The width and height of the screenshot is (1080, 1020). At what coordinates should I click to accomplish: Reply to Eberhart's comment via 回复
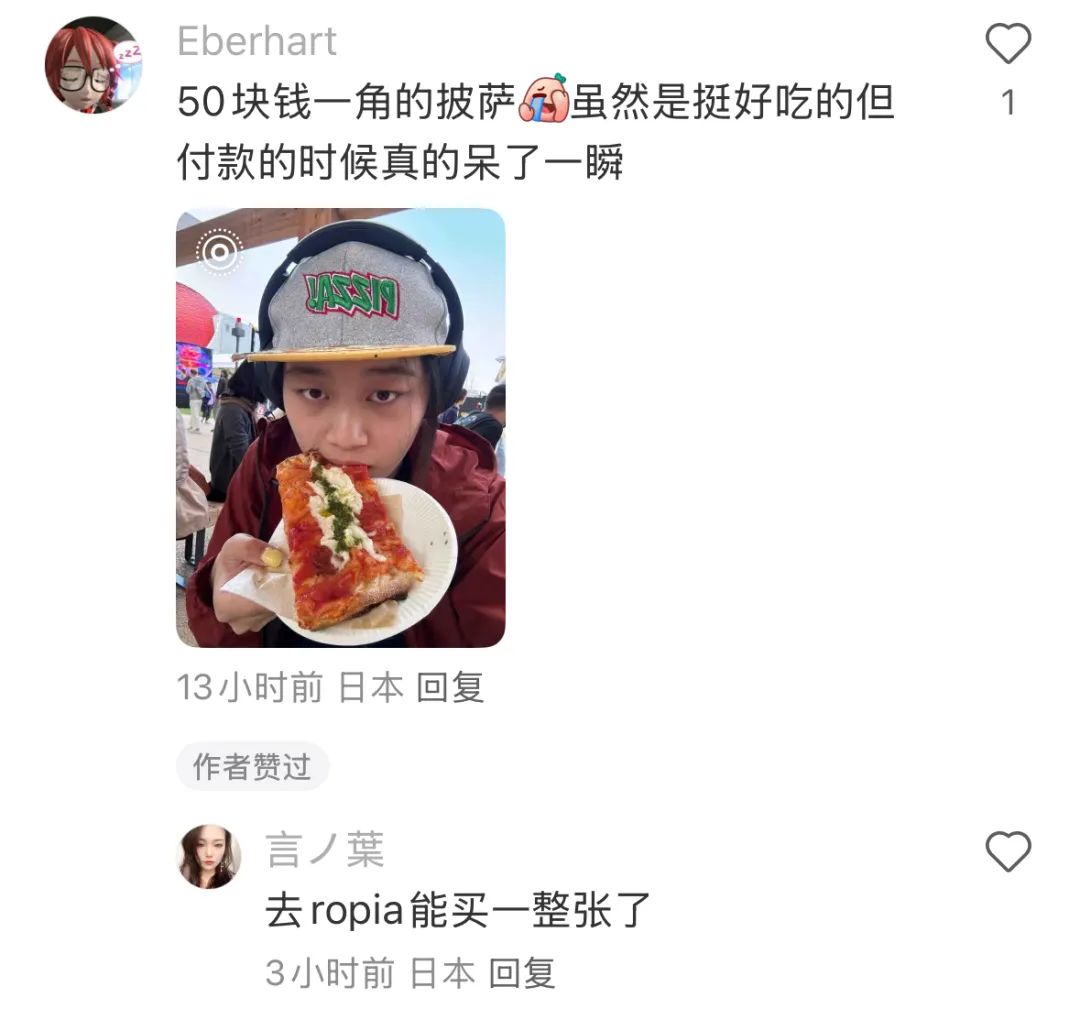450,688
